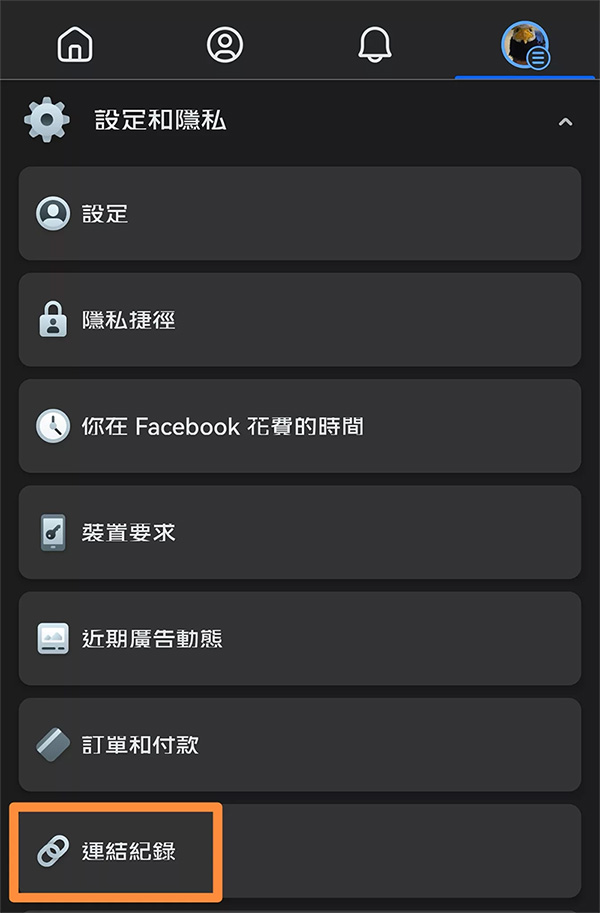Open 隱私捷徑
The image size is (600, 913).
click(300, 320)
